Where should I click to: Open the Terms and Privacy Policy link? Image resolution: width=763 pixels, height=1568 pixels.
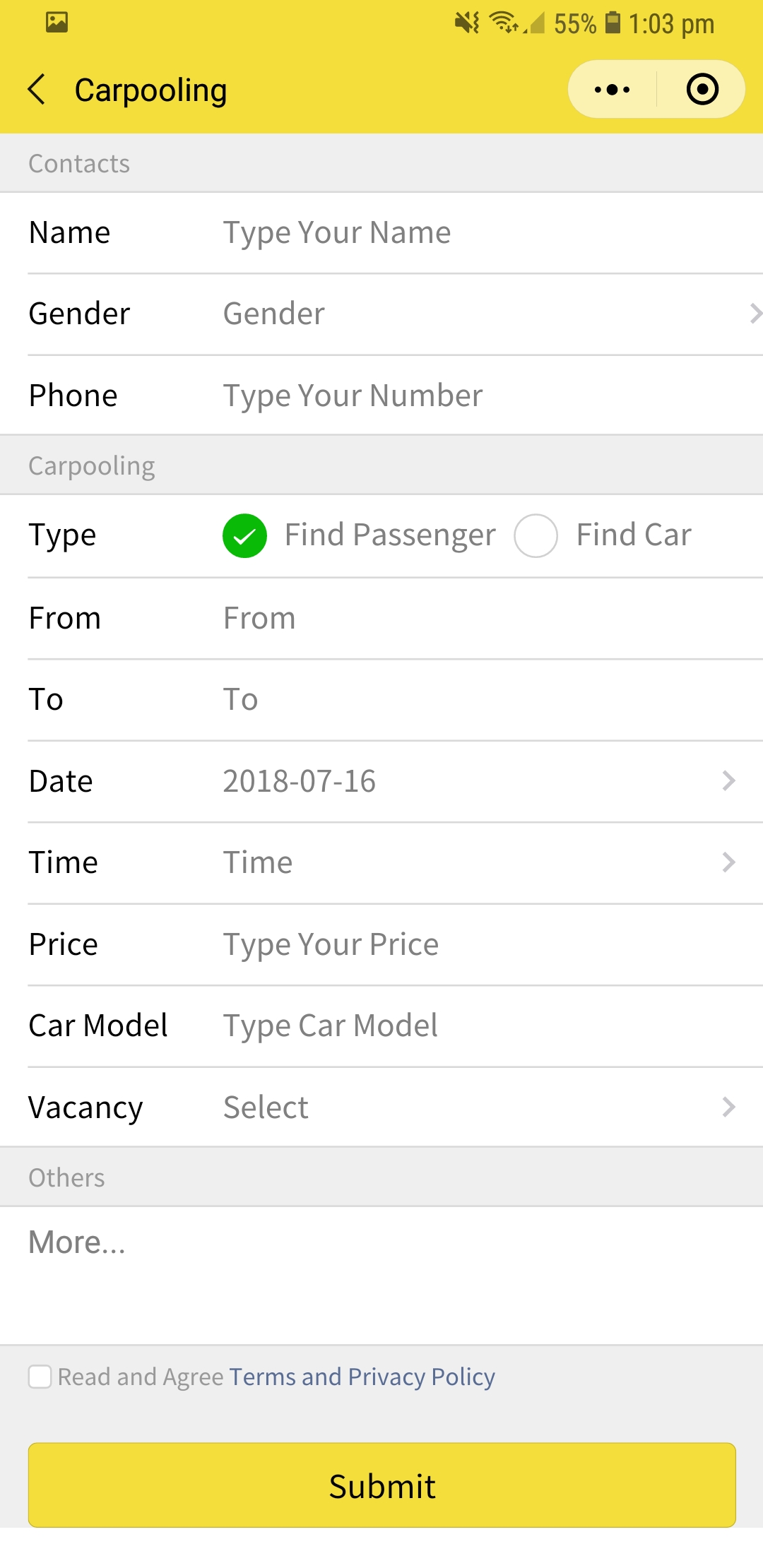(361, 1376)
